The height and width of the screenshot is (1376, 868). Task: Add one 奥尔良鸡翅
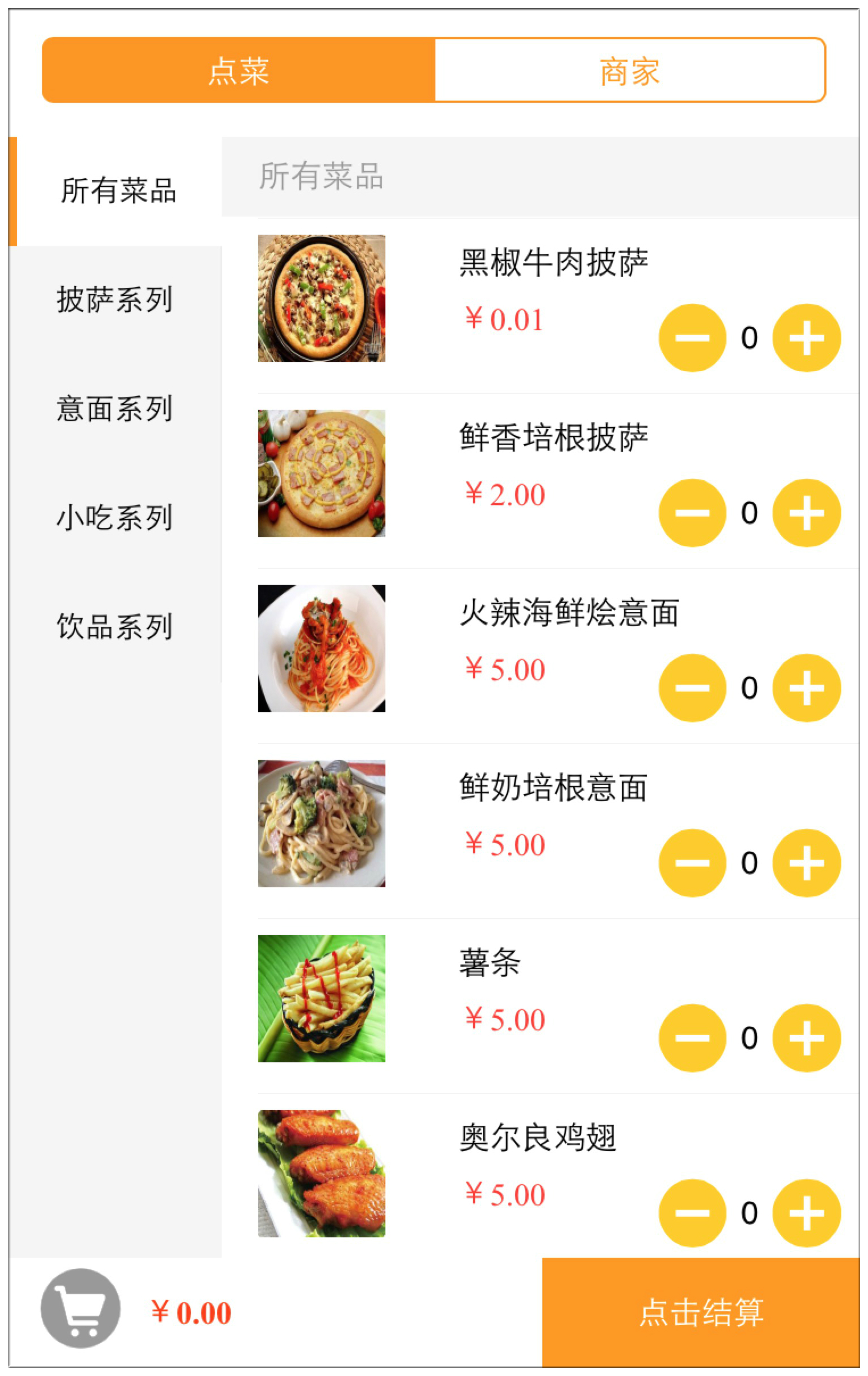806,1212
